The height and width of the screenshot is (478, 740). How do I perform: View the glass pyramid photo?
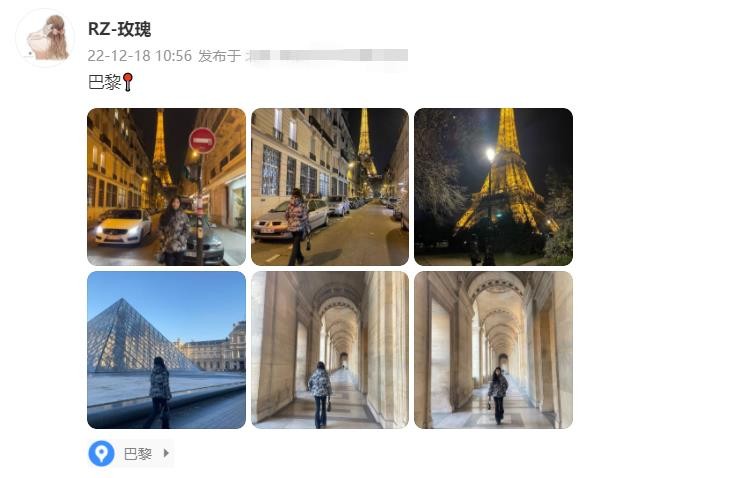[166, 350]
